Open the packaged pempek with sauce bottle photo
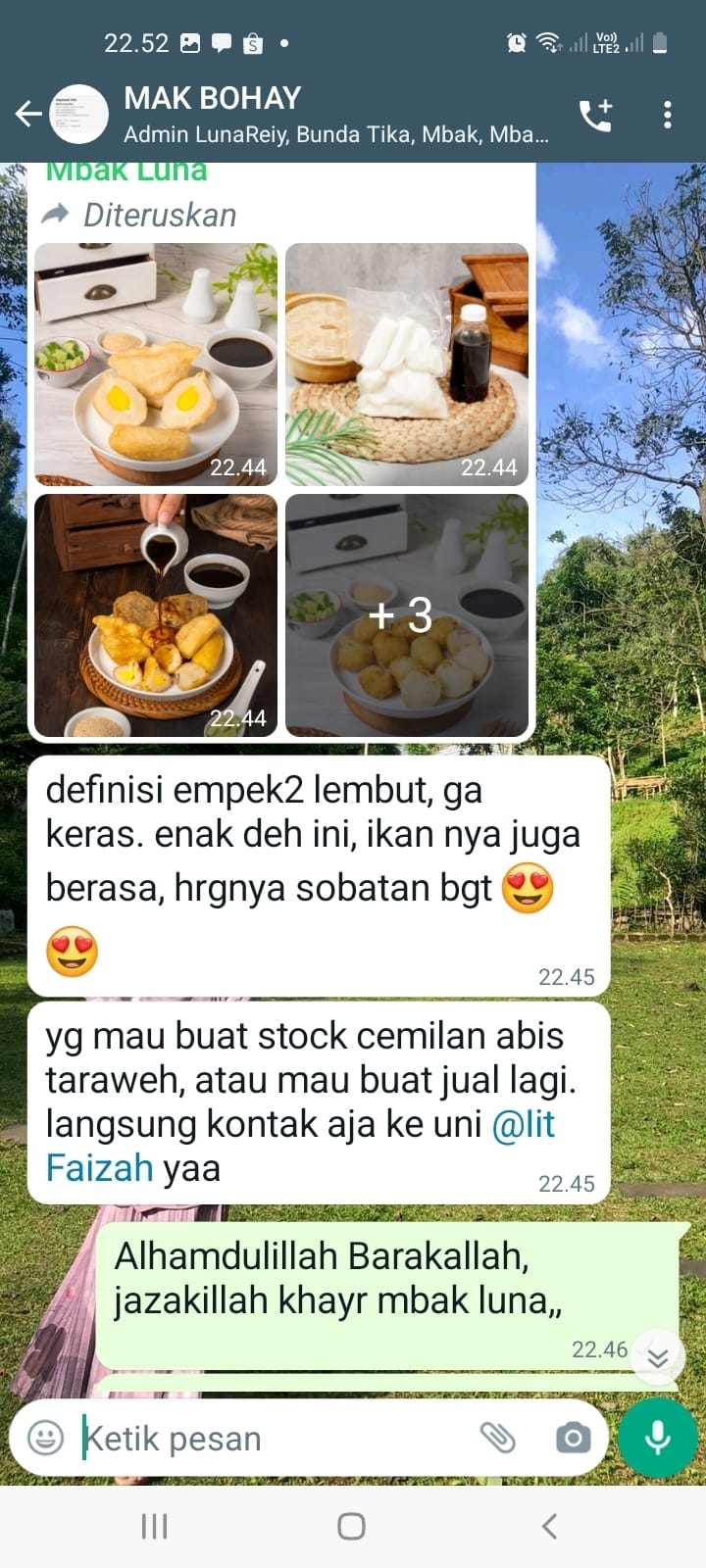The width and height of the screenshot is (706, 1568). pos(407,364)
